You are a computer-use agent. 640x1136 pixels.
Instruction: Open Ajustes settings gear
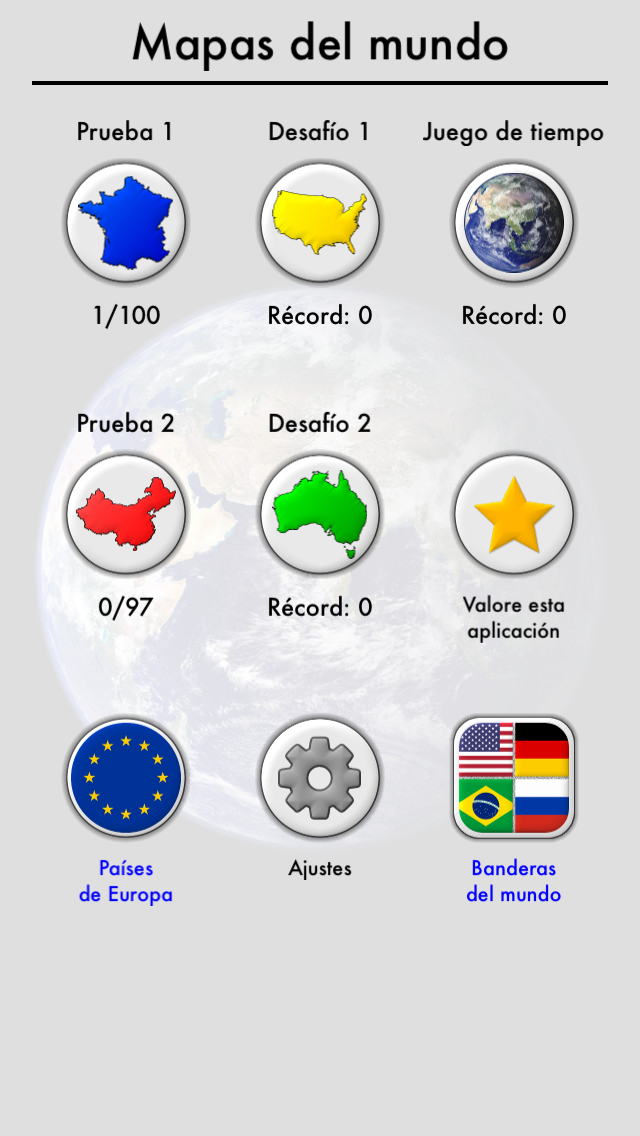pyautogui.click(x=320, y=778)
